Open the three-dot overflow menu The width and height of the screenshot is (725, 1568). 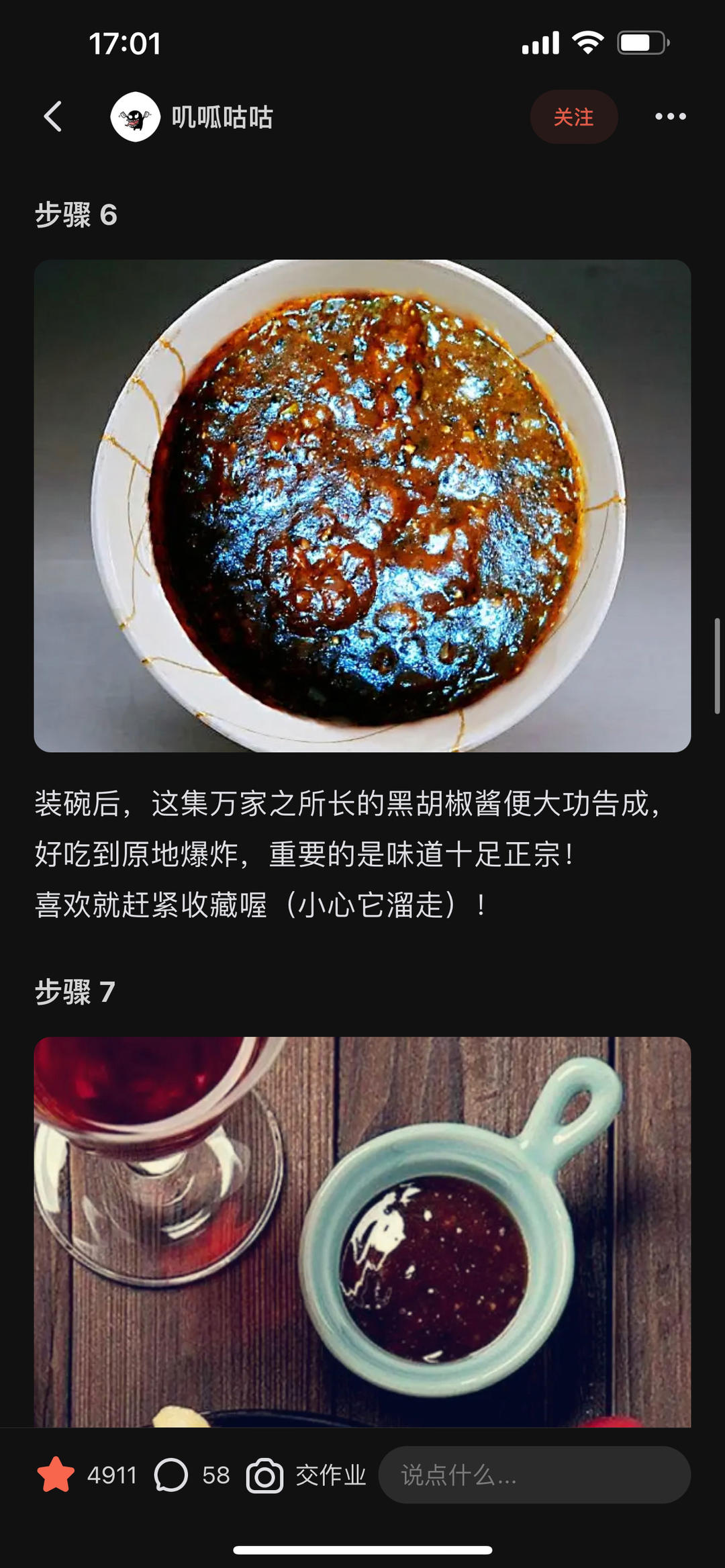[x=670, y=117]
